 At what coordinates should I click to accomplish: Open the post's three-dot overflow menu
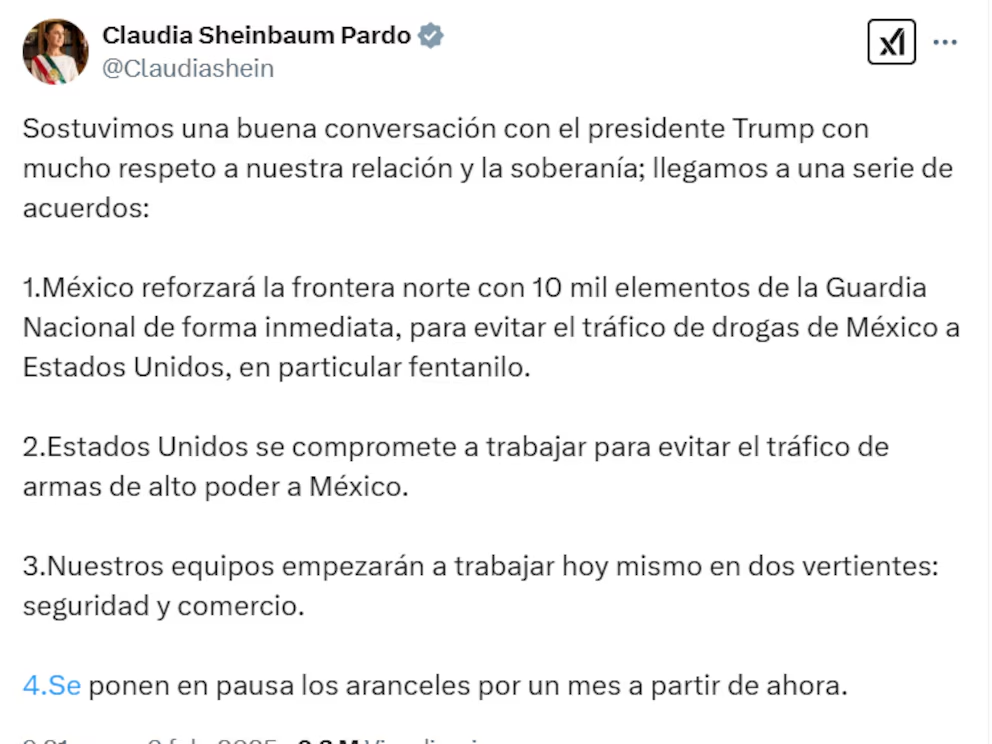click(x=945, y=43)
